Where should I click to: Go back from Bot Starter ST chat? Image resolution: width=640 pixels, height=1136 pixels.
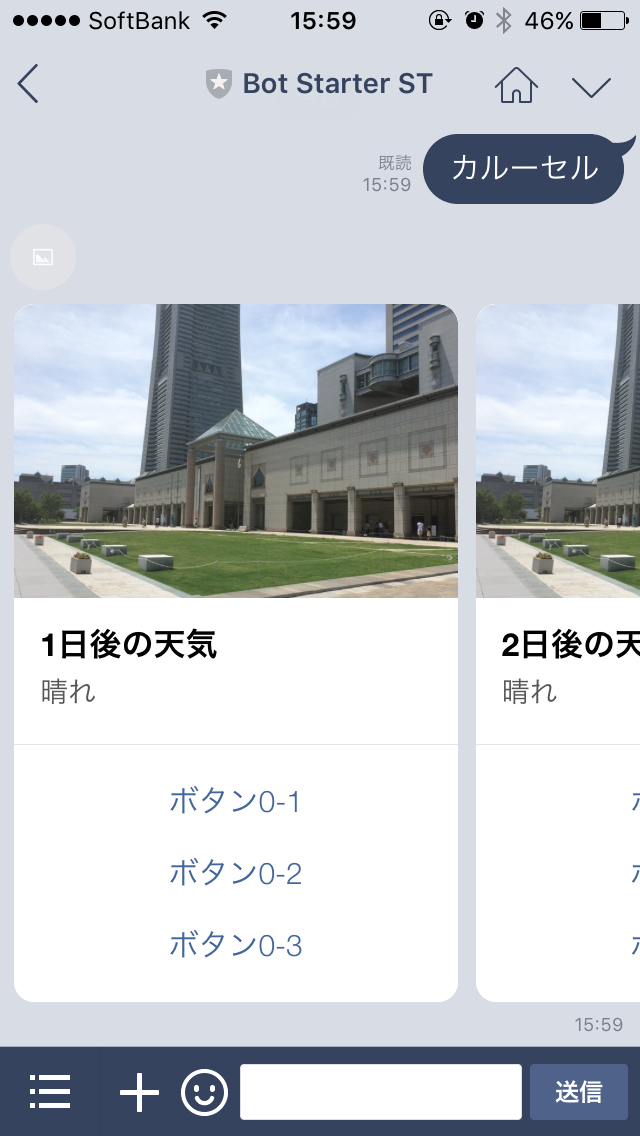pyautogui.click(x=28, y=84)
